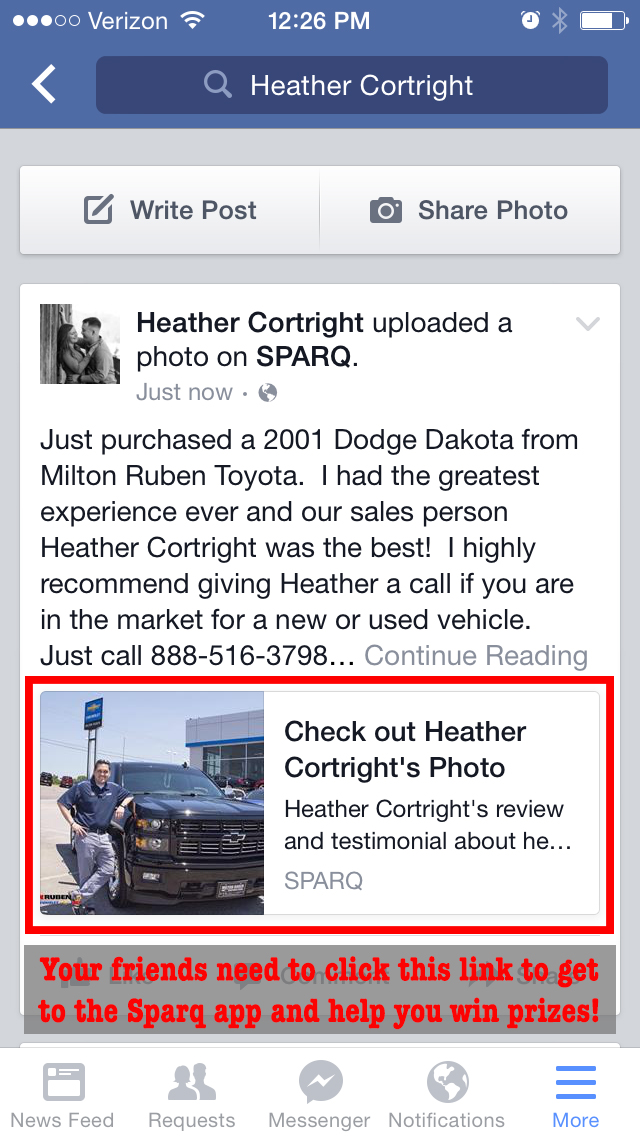
Task: Open the SPARQ app link in header
Action: (x=304, y=357)
